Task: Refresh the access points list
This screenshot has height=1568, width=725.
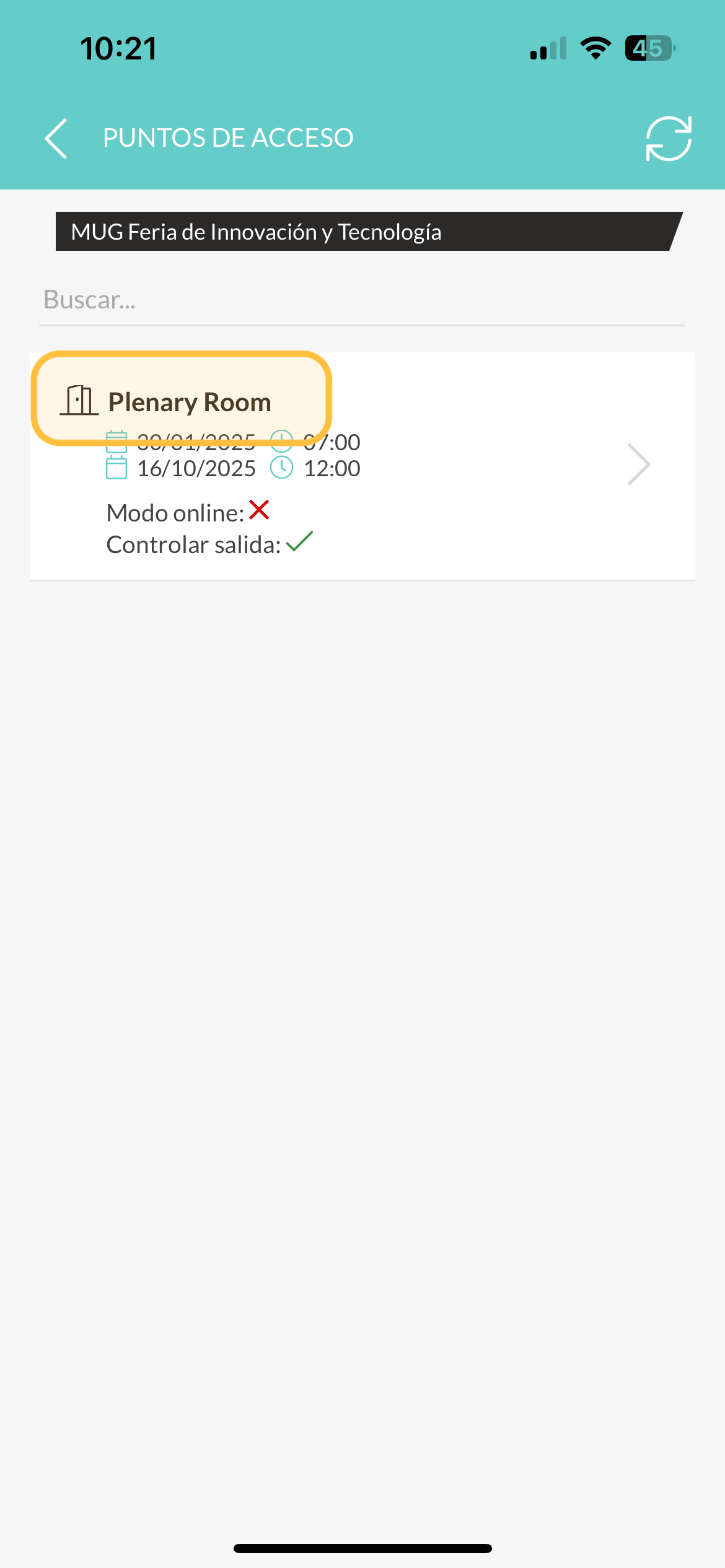Action: pos(669,138)
